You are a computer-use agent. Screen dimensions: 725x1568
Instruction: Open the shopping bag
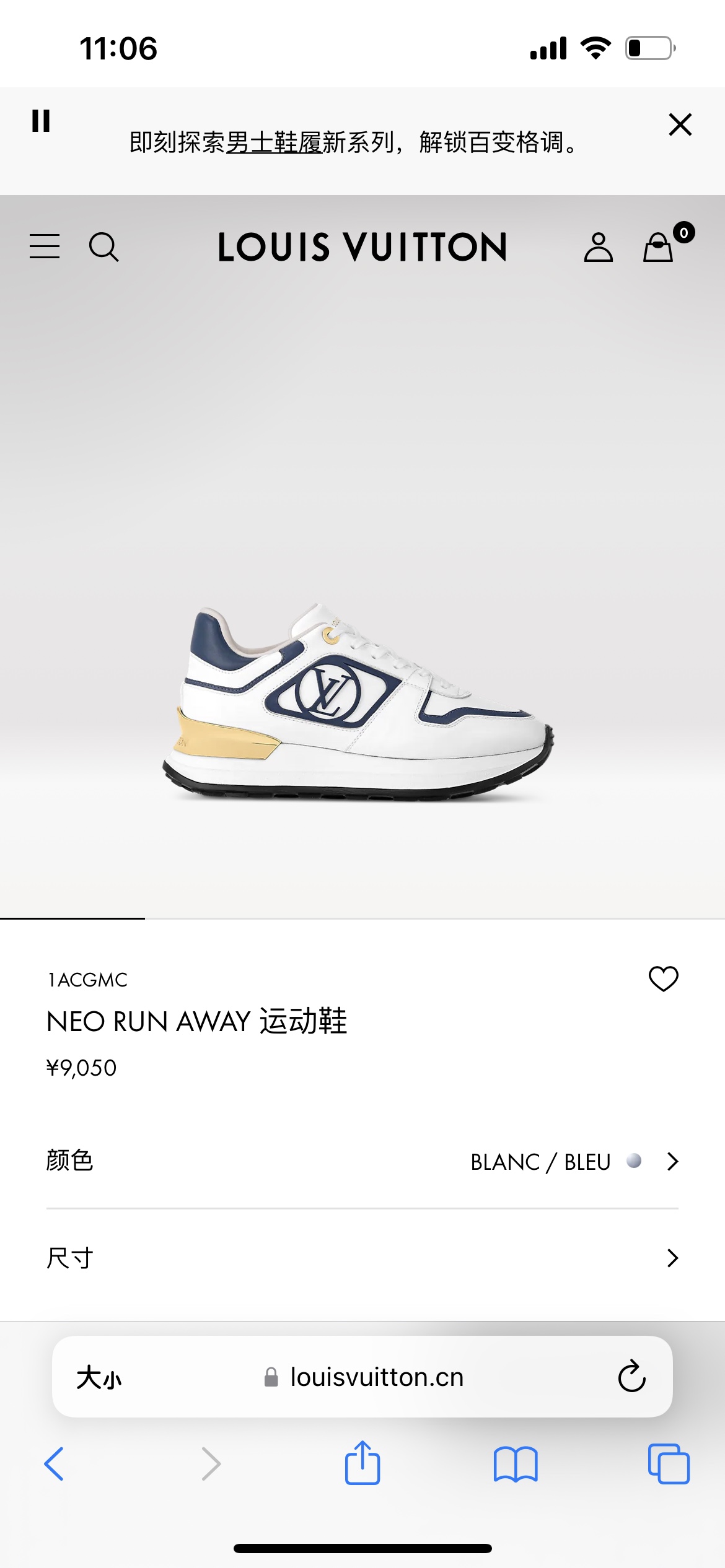658,247
